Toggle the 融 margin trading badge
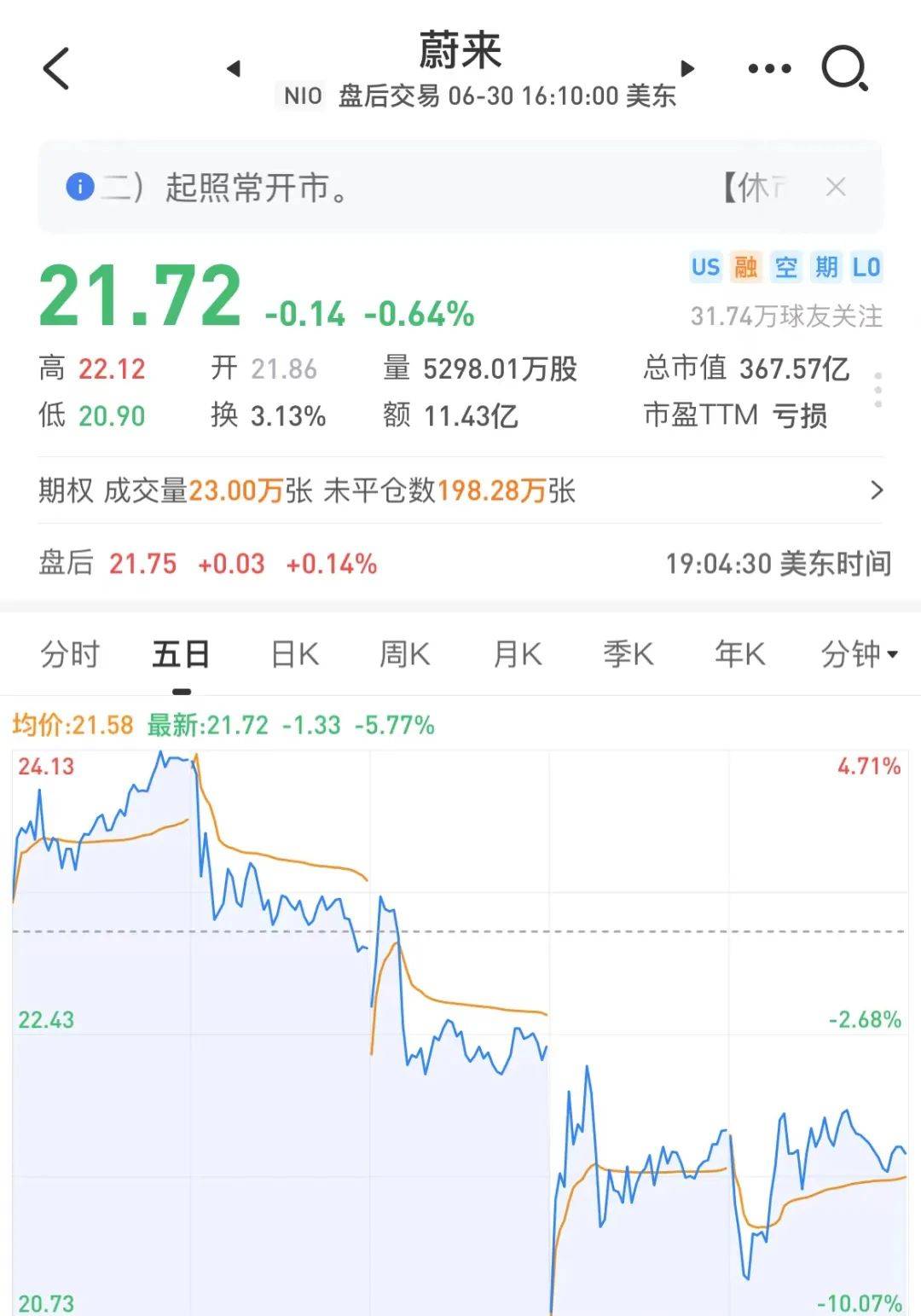The width and height of the screenshot is (921, 1316). pyautogui.click(x=744, y=269)
